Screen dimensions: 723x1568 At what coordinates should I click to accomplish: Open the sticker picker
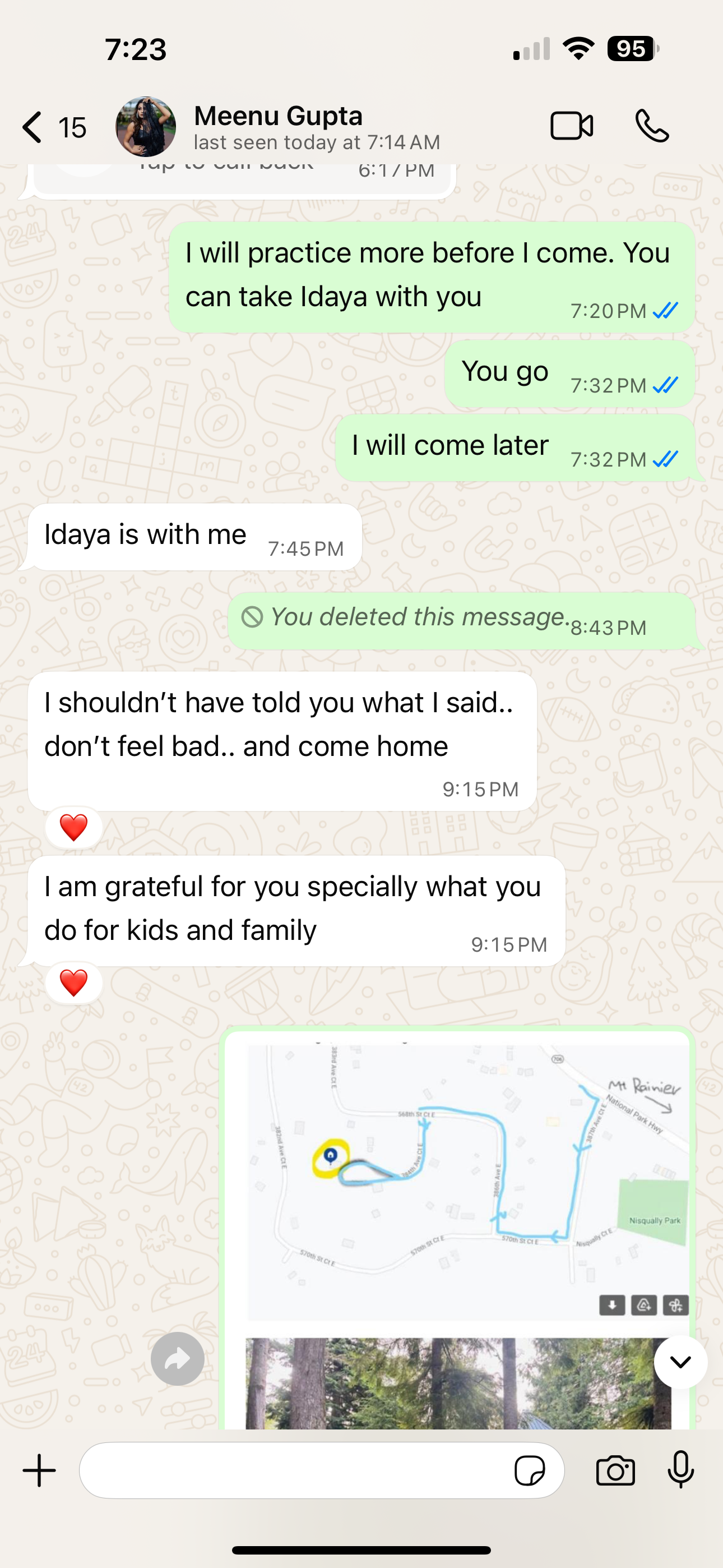click(530, 1470)
